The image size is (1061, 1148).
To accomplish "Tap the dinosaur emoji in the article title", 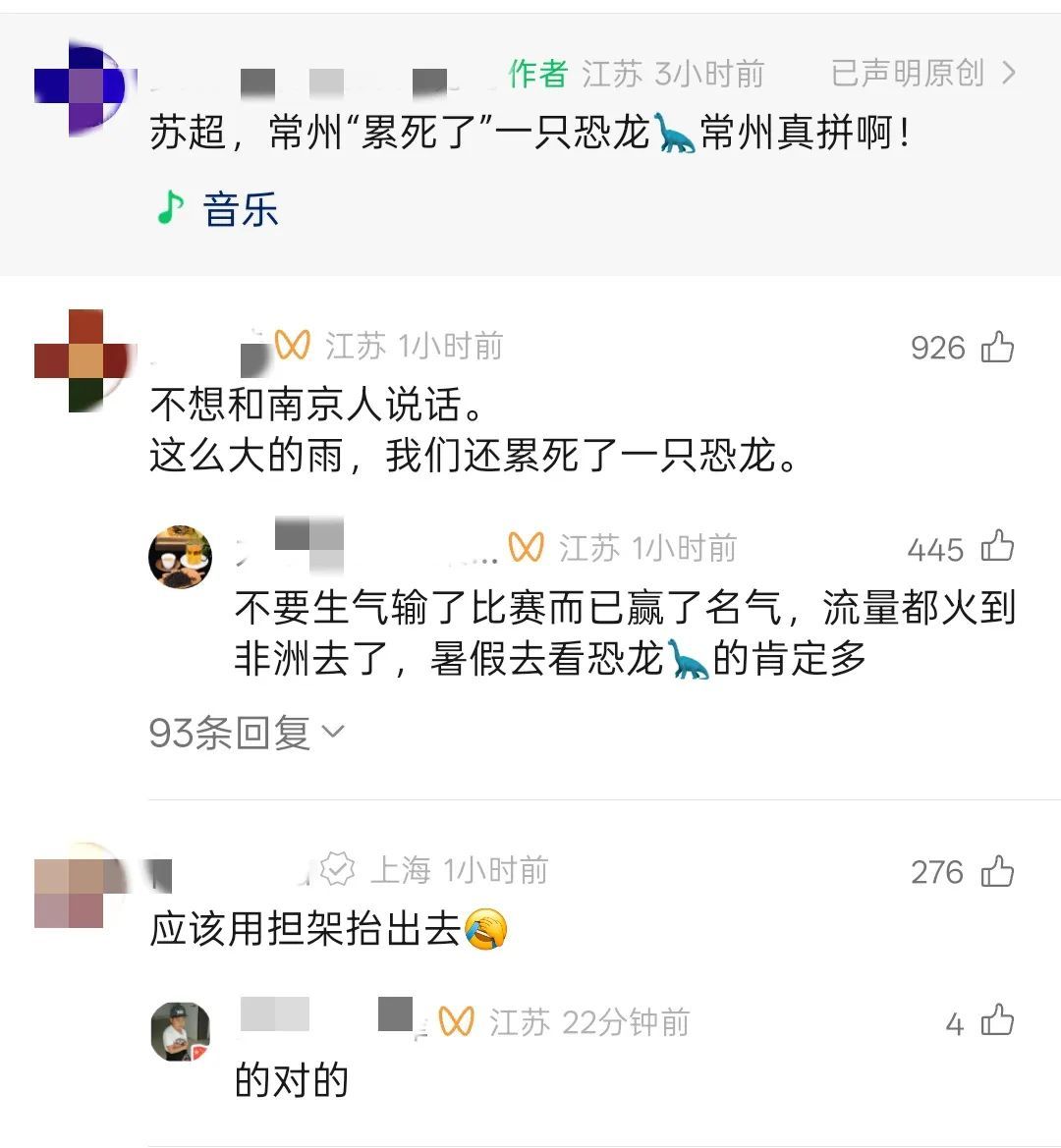I will (674, 137).
